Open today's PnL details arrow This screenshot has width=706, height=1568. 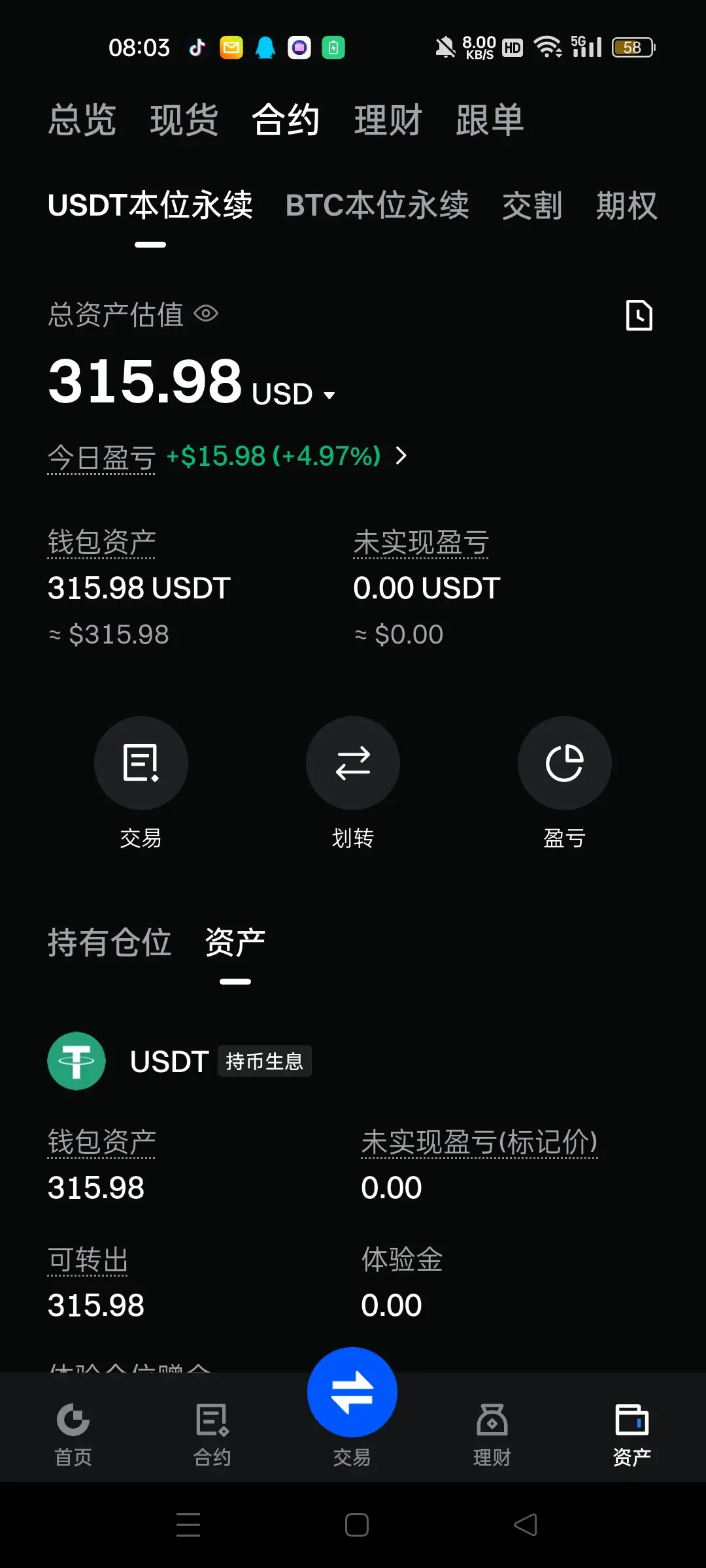click(401, 455)
